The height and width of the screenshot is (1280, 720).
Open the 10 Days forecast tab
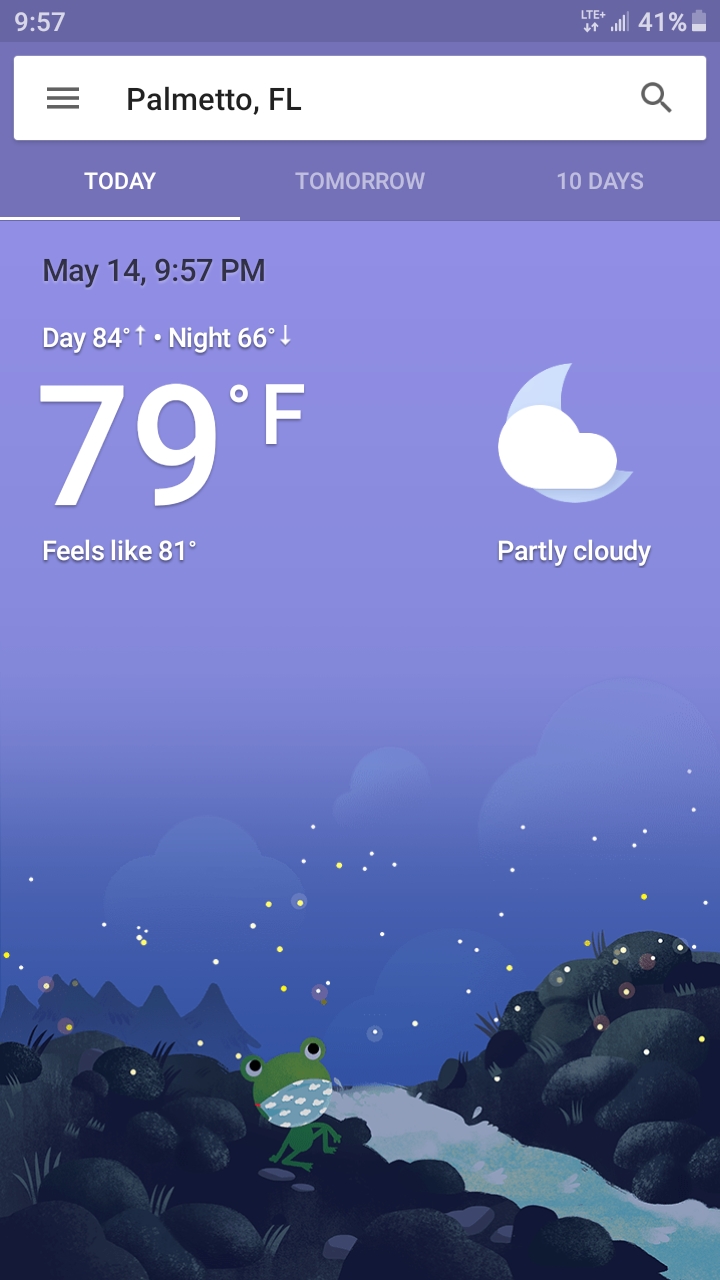pos(600,181)
